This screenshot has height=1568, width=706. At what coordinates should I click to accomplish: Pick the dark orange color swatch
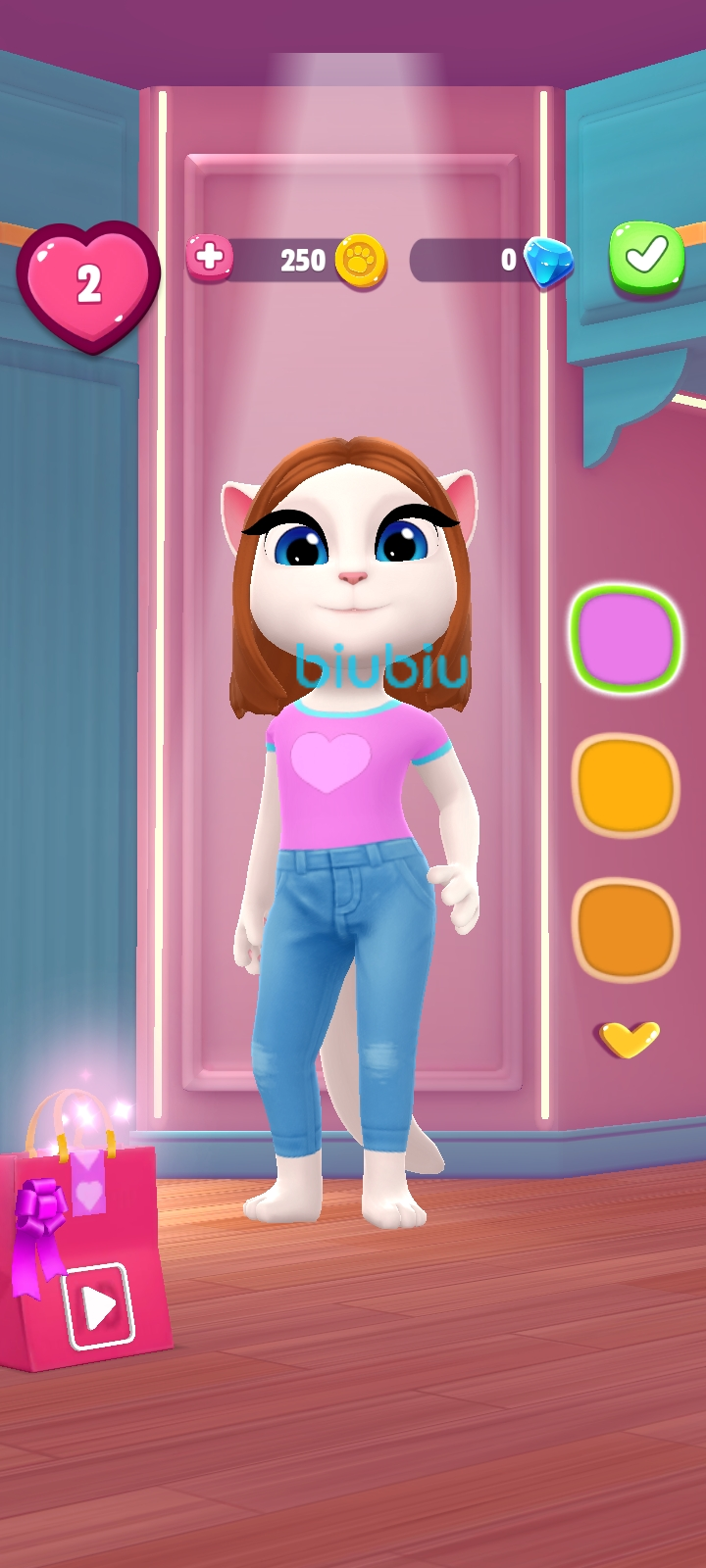point(626,929)
